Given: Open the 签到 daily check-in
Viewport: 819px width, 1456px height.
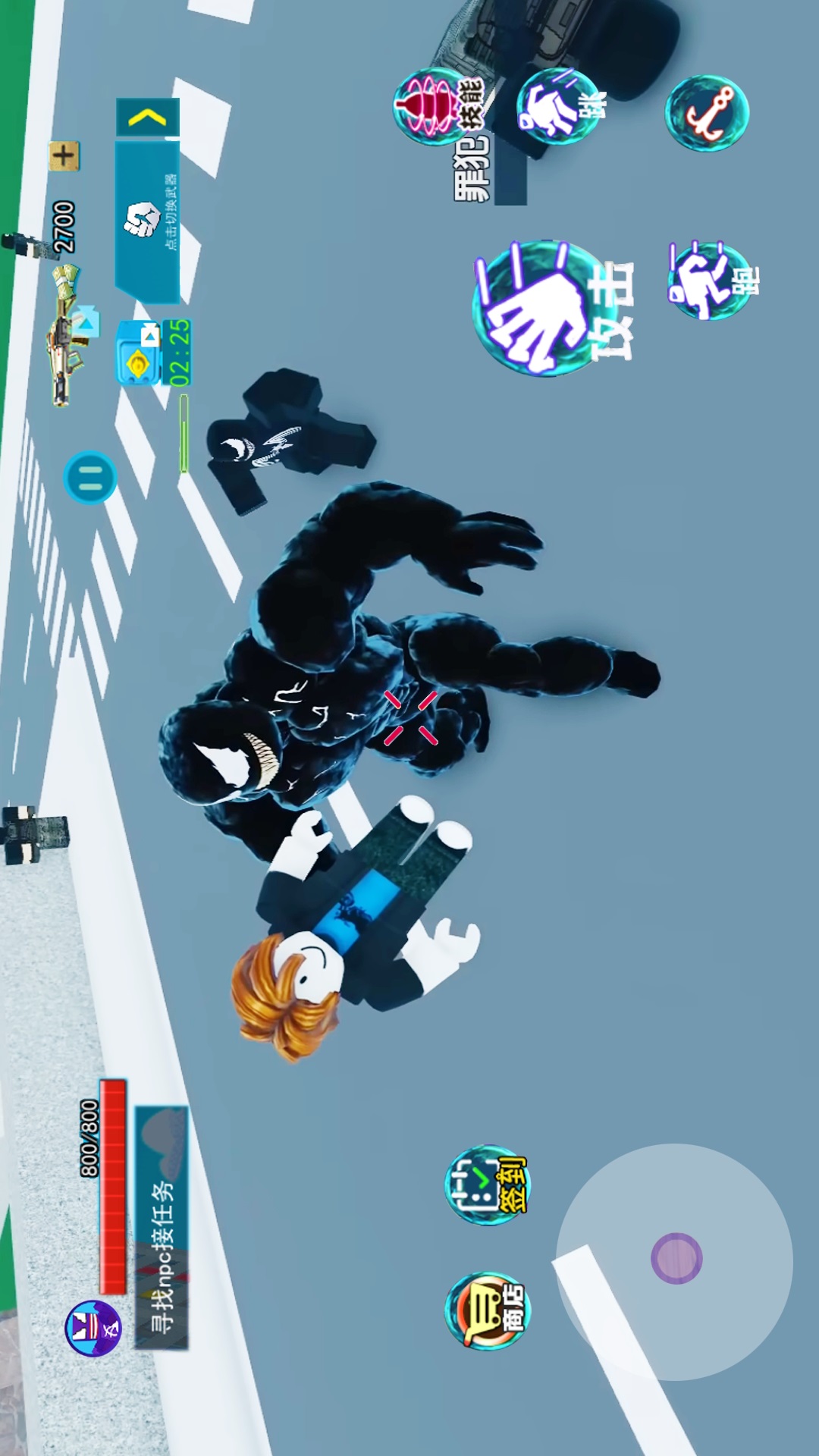Looking at the screenshot, I should (x=486, y=1185).
